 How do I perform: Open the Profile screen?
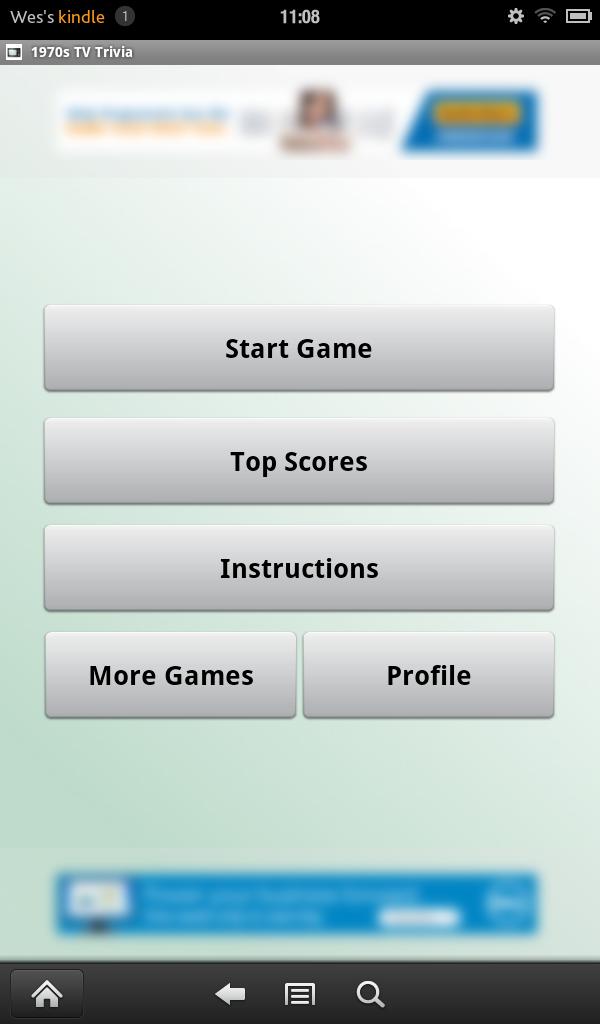[428, 675]
